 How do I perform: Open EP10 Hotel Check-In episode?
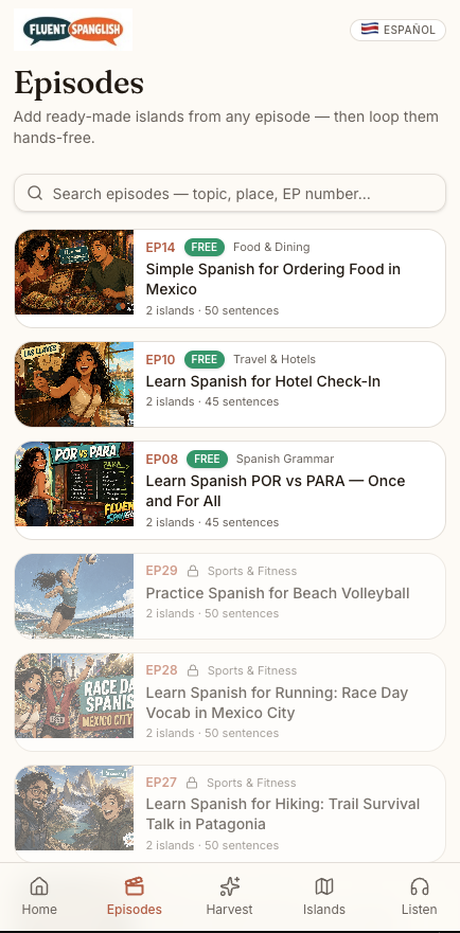click(230, 384)
